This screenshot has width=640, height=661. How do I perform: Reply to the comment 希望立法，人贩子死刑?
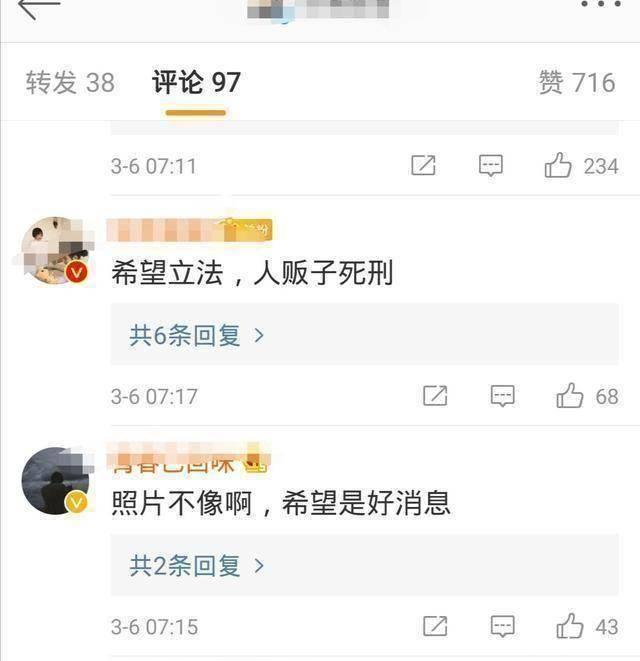[501, 396]
